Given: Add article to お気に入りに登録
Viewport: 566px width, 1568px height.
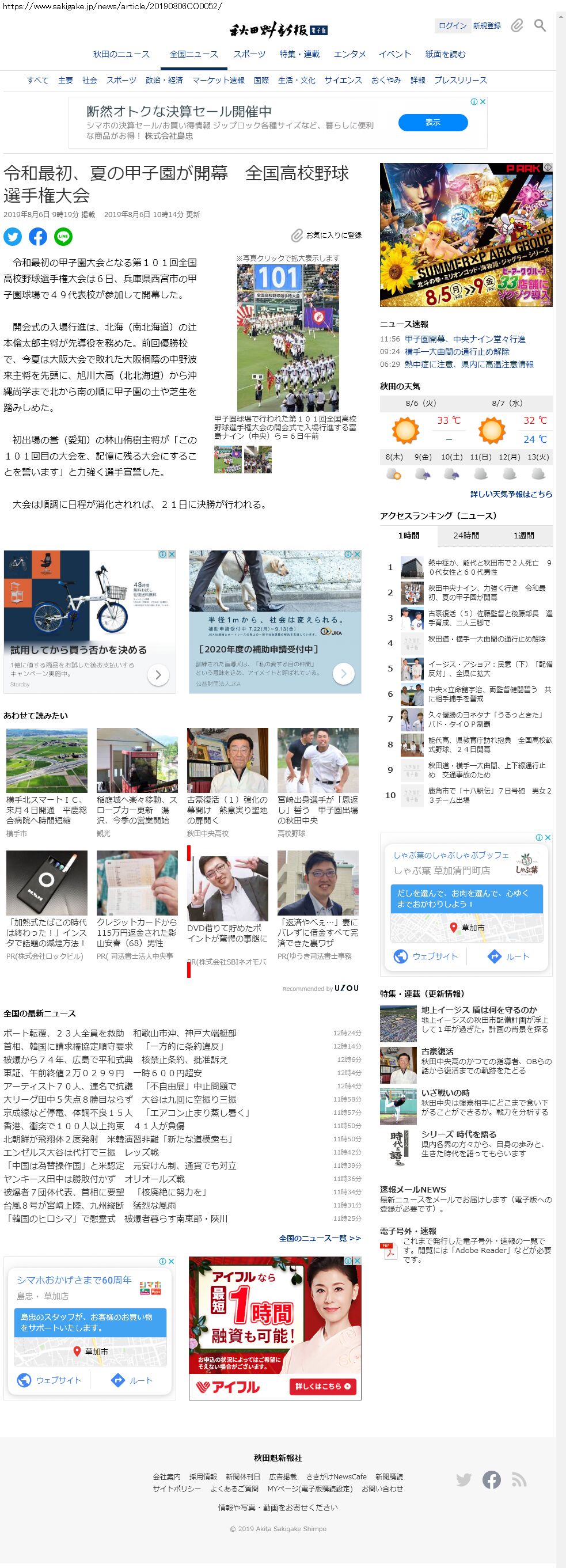Looking at the screenshot, I should [x=326, y=235].
